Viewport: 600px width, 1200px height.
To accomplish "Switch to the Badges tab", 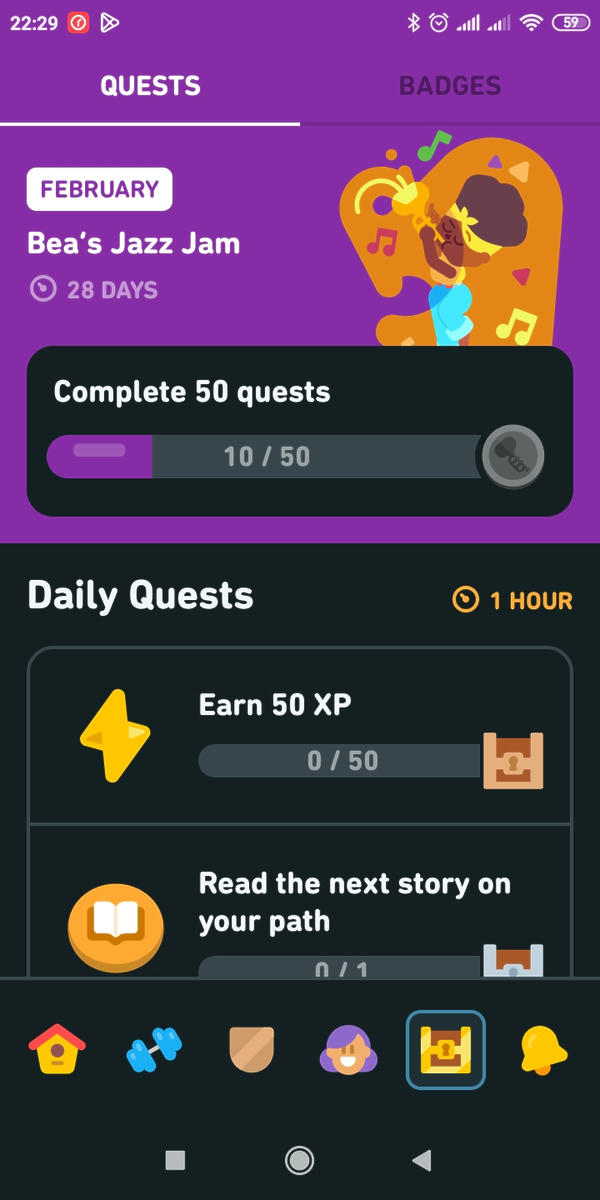I will (450, 86).
